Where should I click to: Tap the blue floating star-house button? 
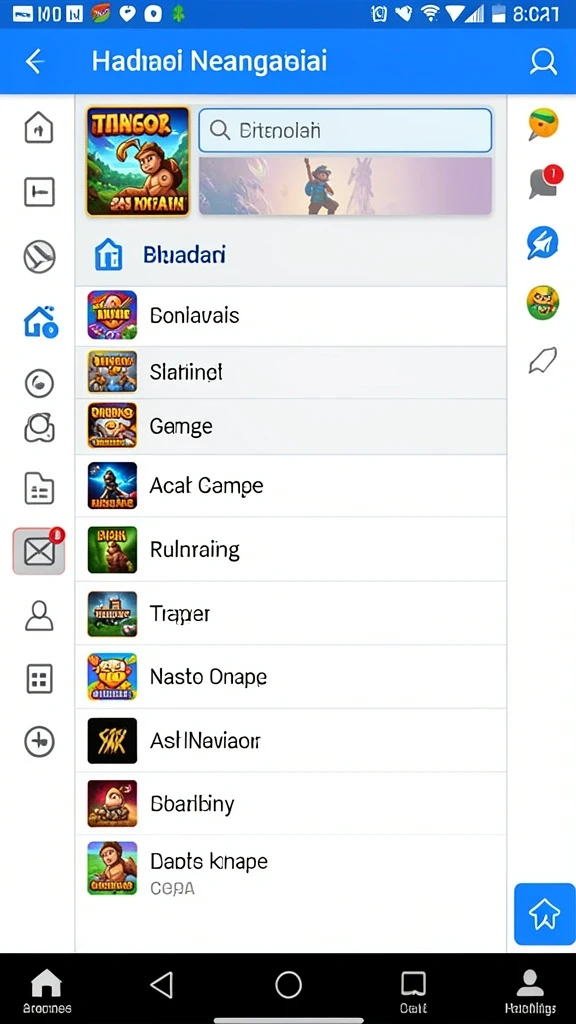click(545, 914)
